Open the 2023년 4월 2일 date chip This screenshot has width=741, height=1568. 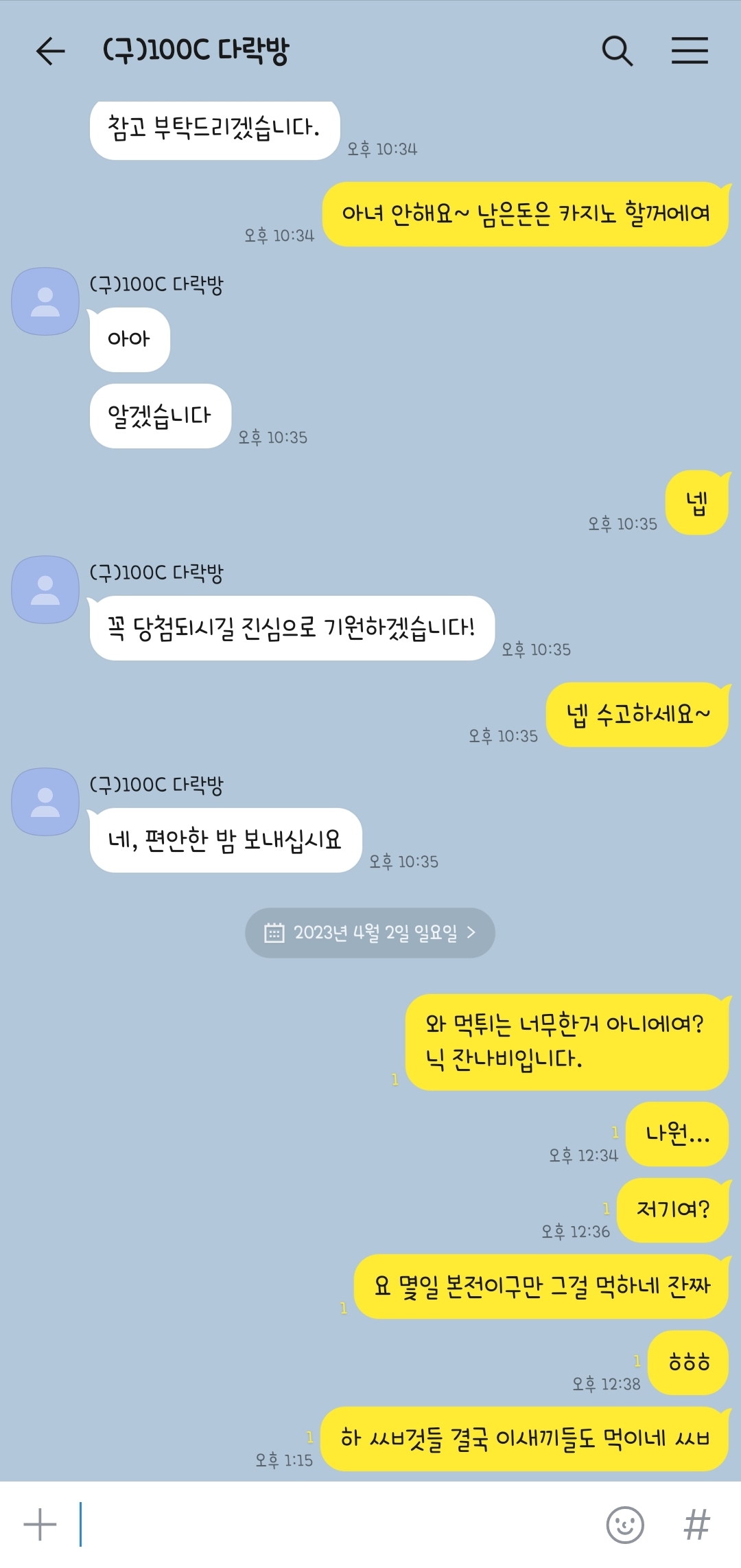point(370,932)
